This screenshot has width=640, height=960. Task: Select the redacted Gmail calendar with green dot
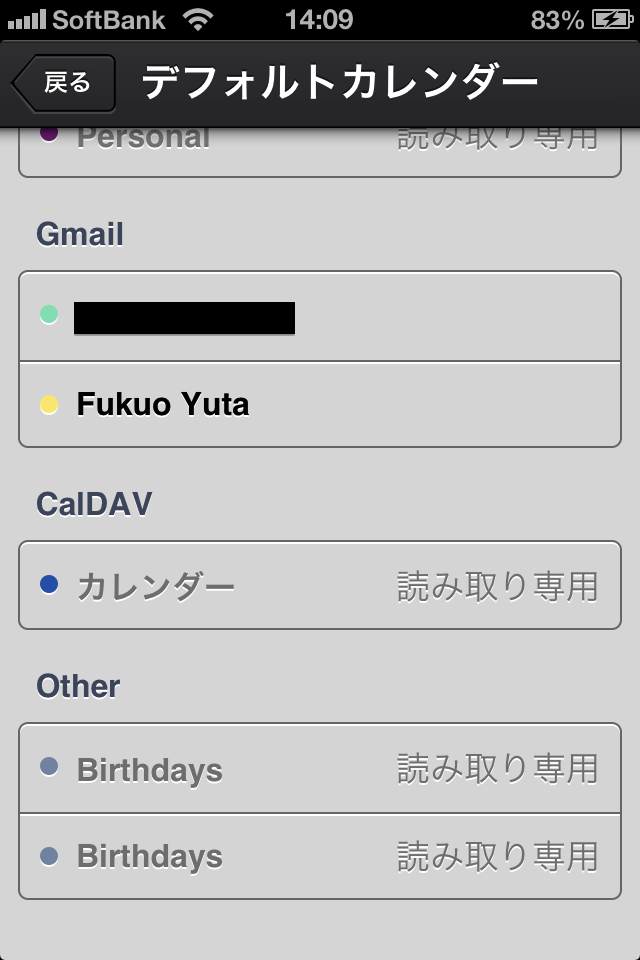tap(320, 317)
